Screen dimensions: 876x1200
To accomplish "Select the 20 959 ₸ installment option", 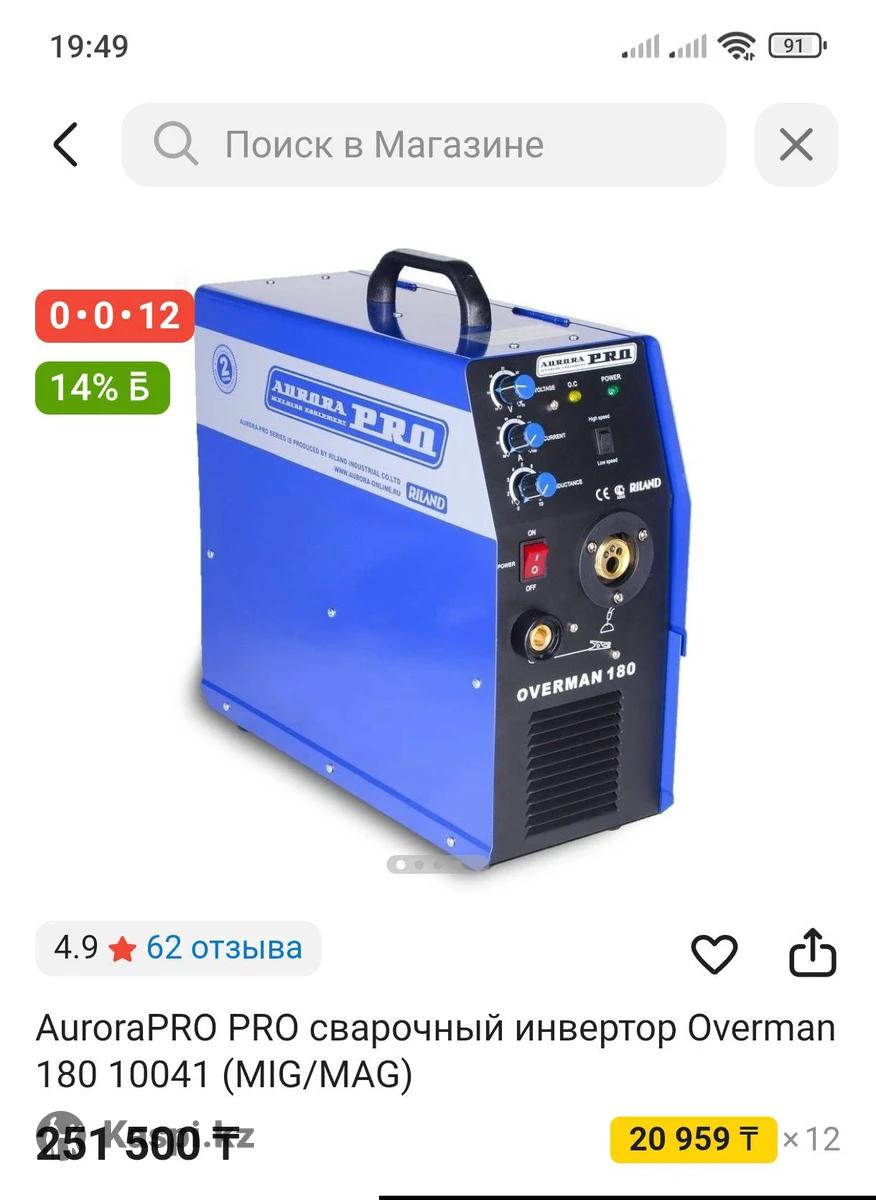I will (x=693, y=1139).
